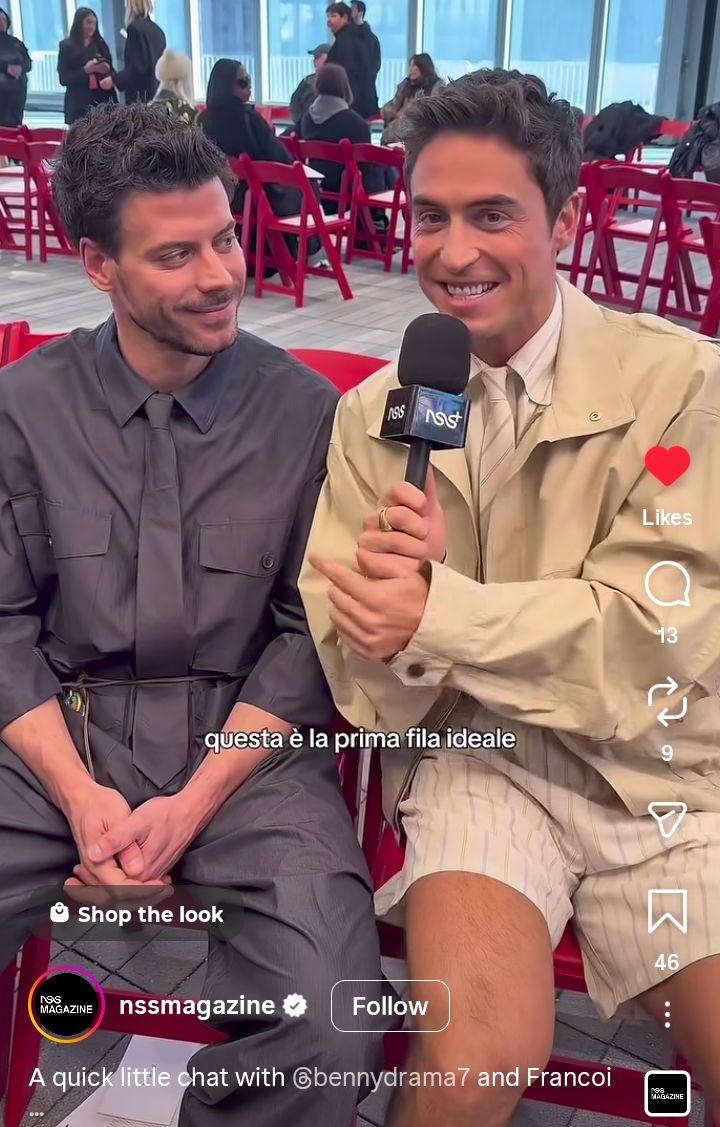
Task: Open the comments on this reel
Action: 667,584
